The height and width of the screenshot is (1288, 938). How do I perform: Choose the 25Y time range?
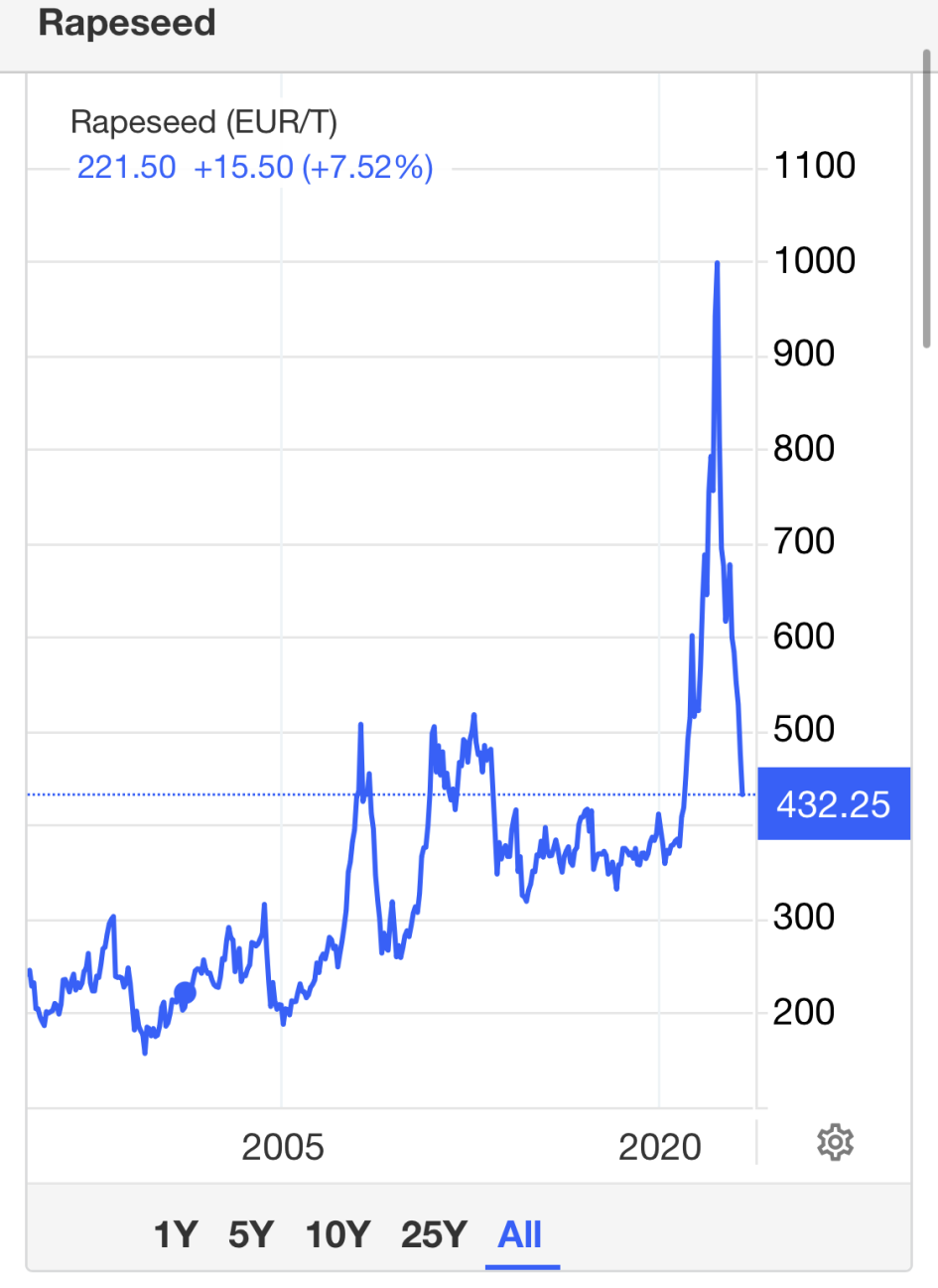(x=434, y=1234)
